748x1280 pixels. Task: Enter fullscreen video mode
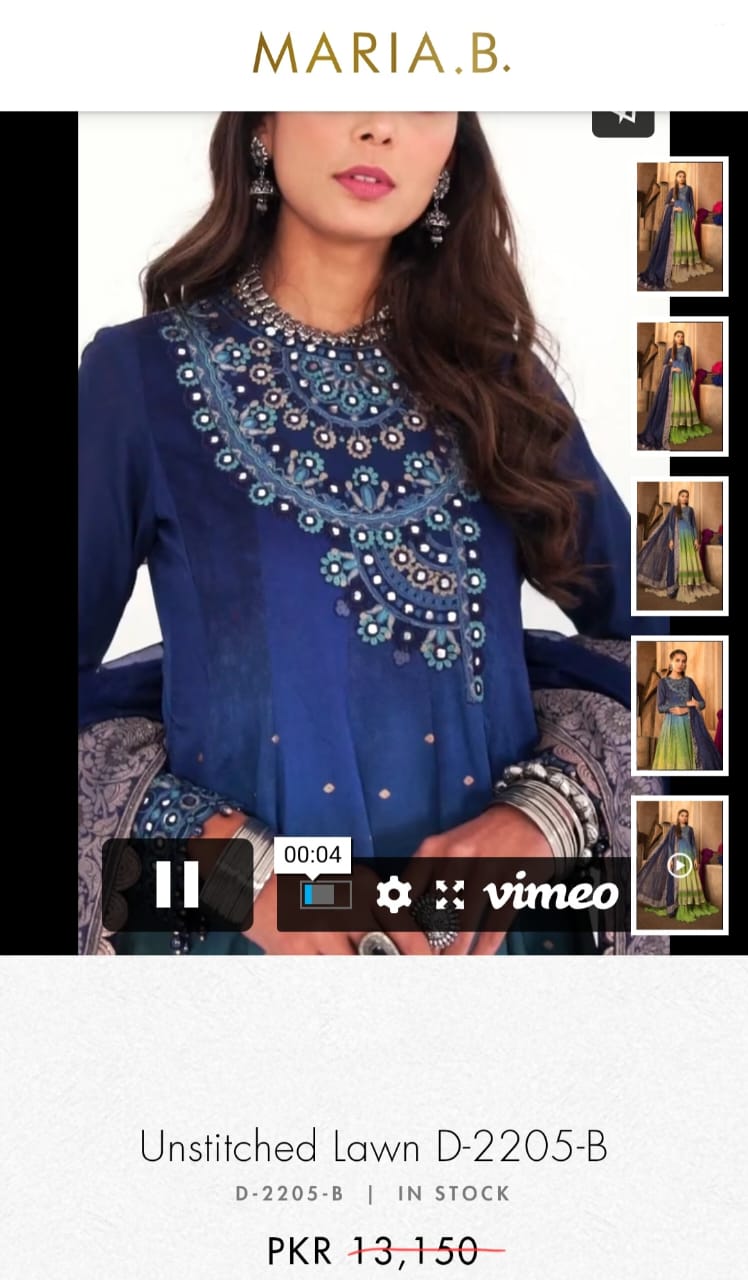coord(450,894)
